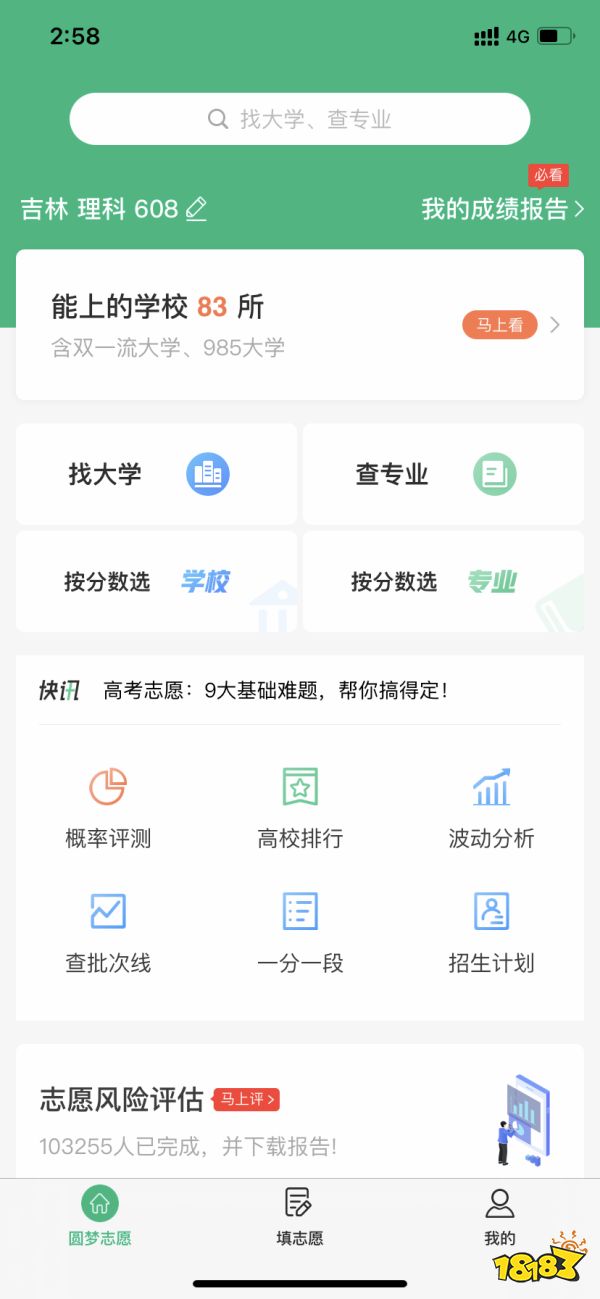Image resolution: width=600 pixels, height=1299 pixels.
Task: Edit the 吉林 理科 608 score info
Action: tap(196, 209)
